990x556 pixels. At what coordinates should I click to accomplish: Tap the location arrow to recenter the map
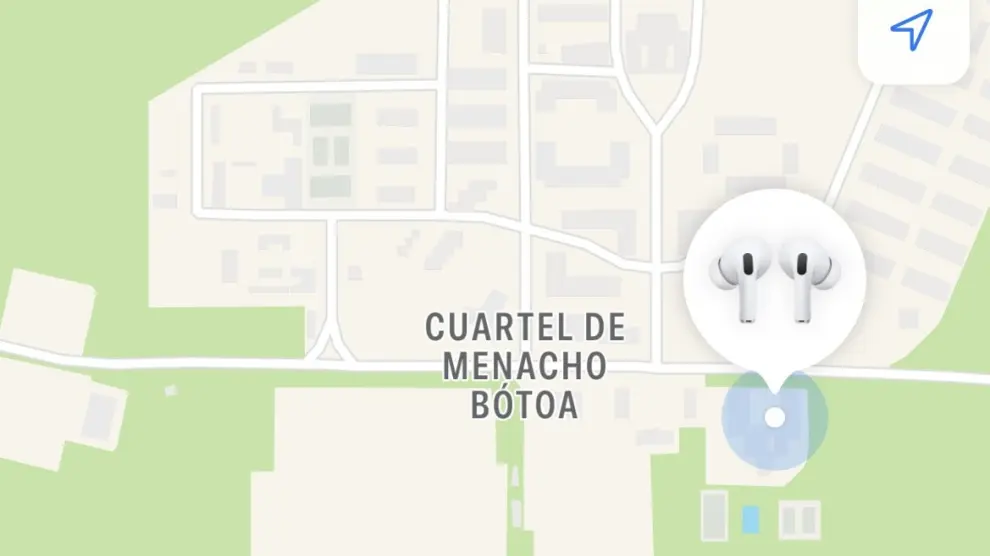(x=911, y=32)
